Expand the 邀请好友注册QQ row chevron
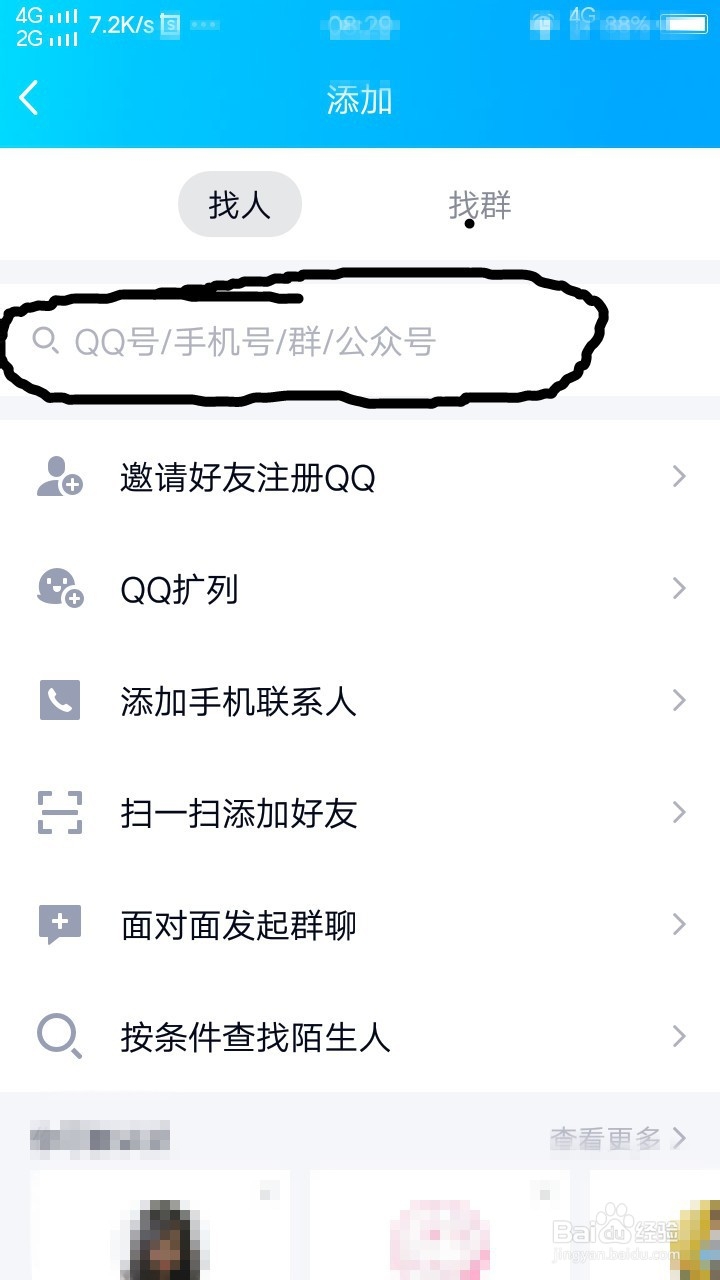The width and height of the screenshot is (720, 1280). coord(682,478)
